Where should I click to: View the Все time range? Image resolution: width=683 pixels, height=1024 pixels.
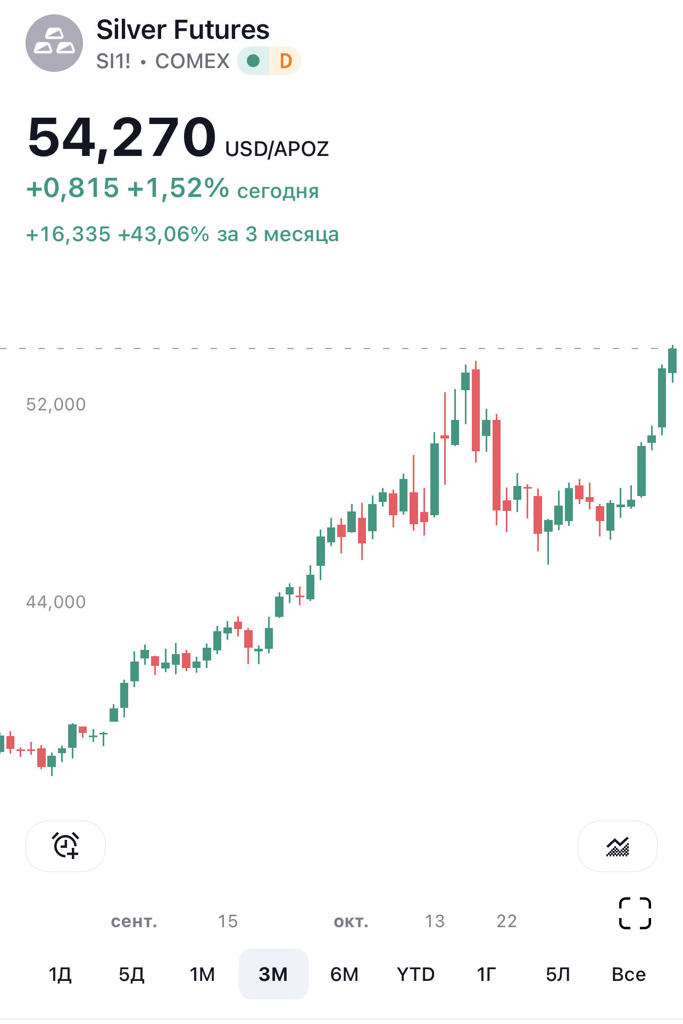(x=628, y=974)
